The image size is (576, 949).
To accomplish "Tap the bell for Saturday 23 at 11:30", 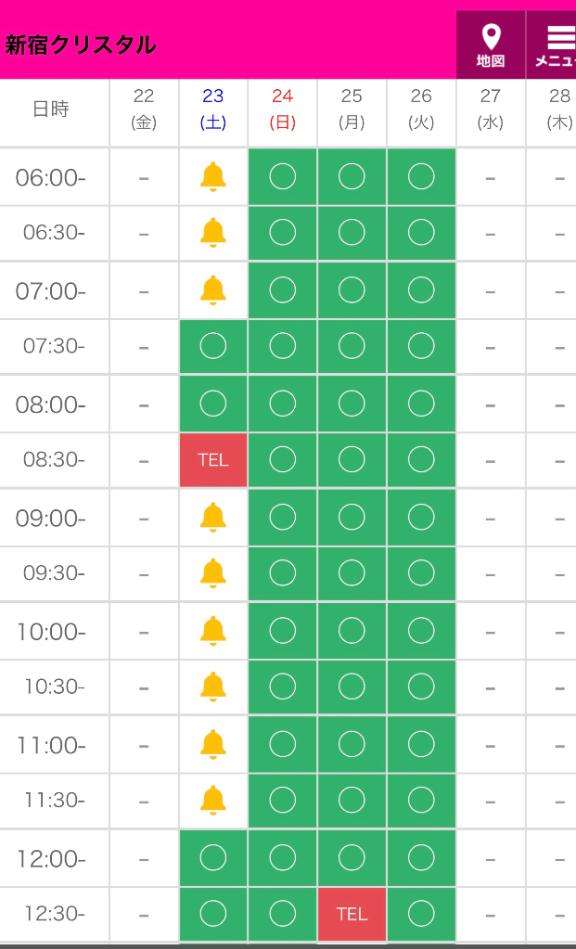I will [213, 800].
